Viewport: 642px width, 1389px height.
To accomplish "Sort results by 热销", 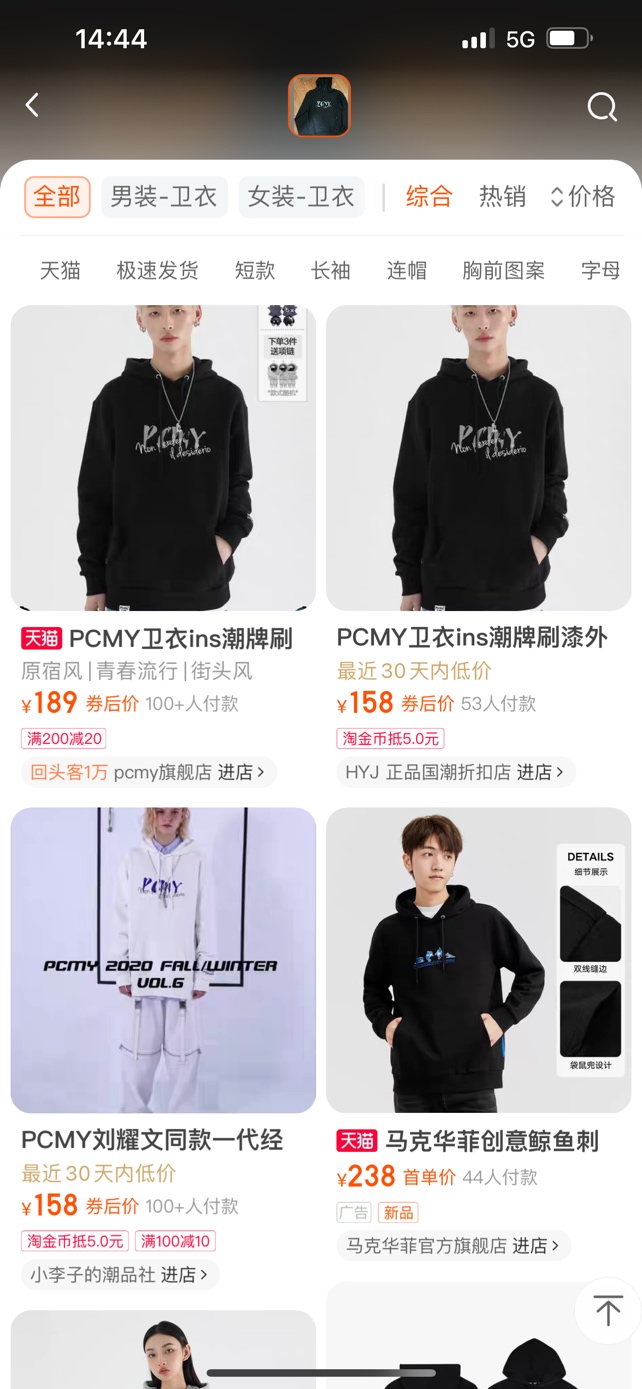I will (502, 197).
